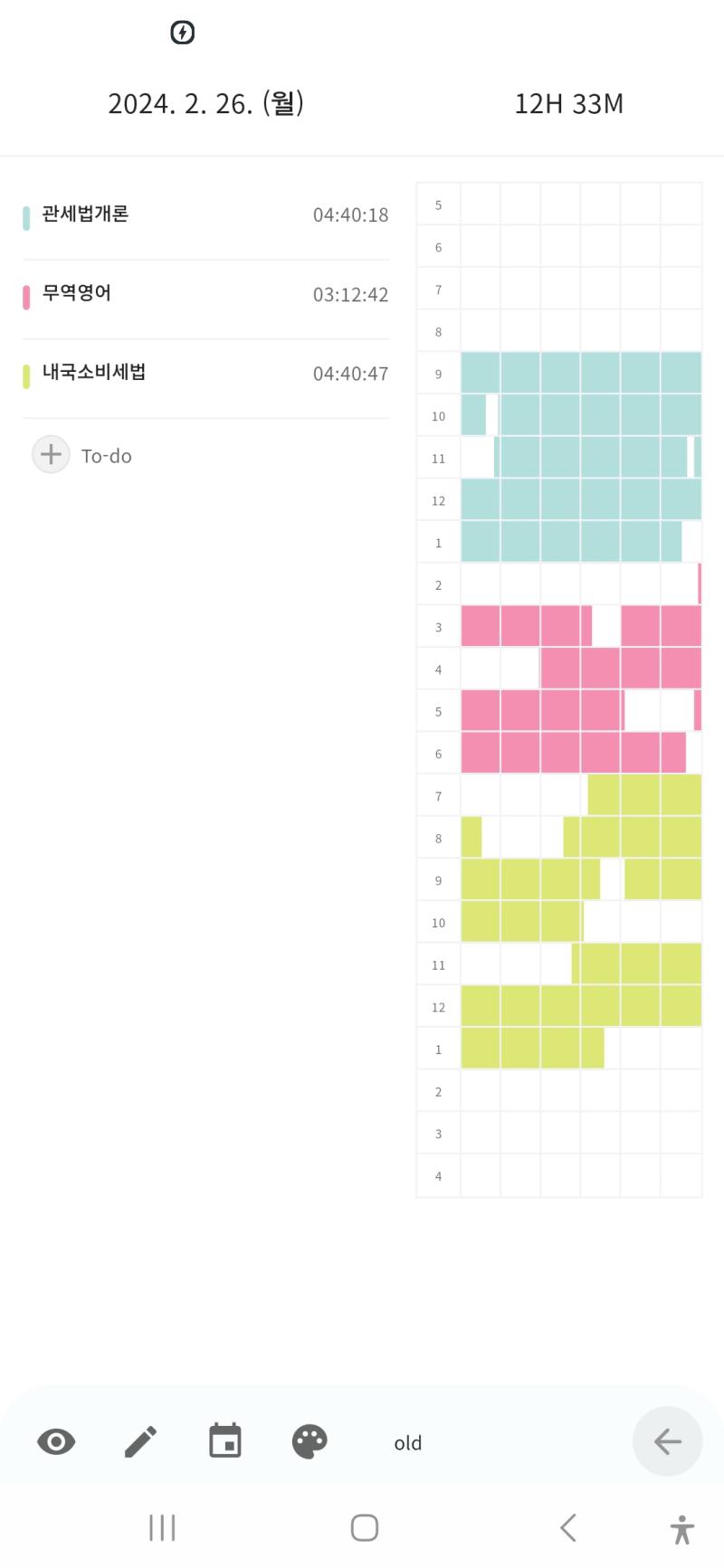Tap the eye visibility icon

click(x=56, y=1441)
